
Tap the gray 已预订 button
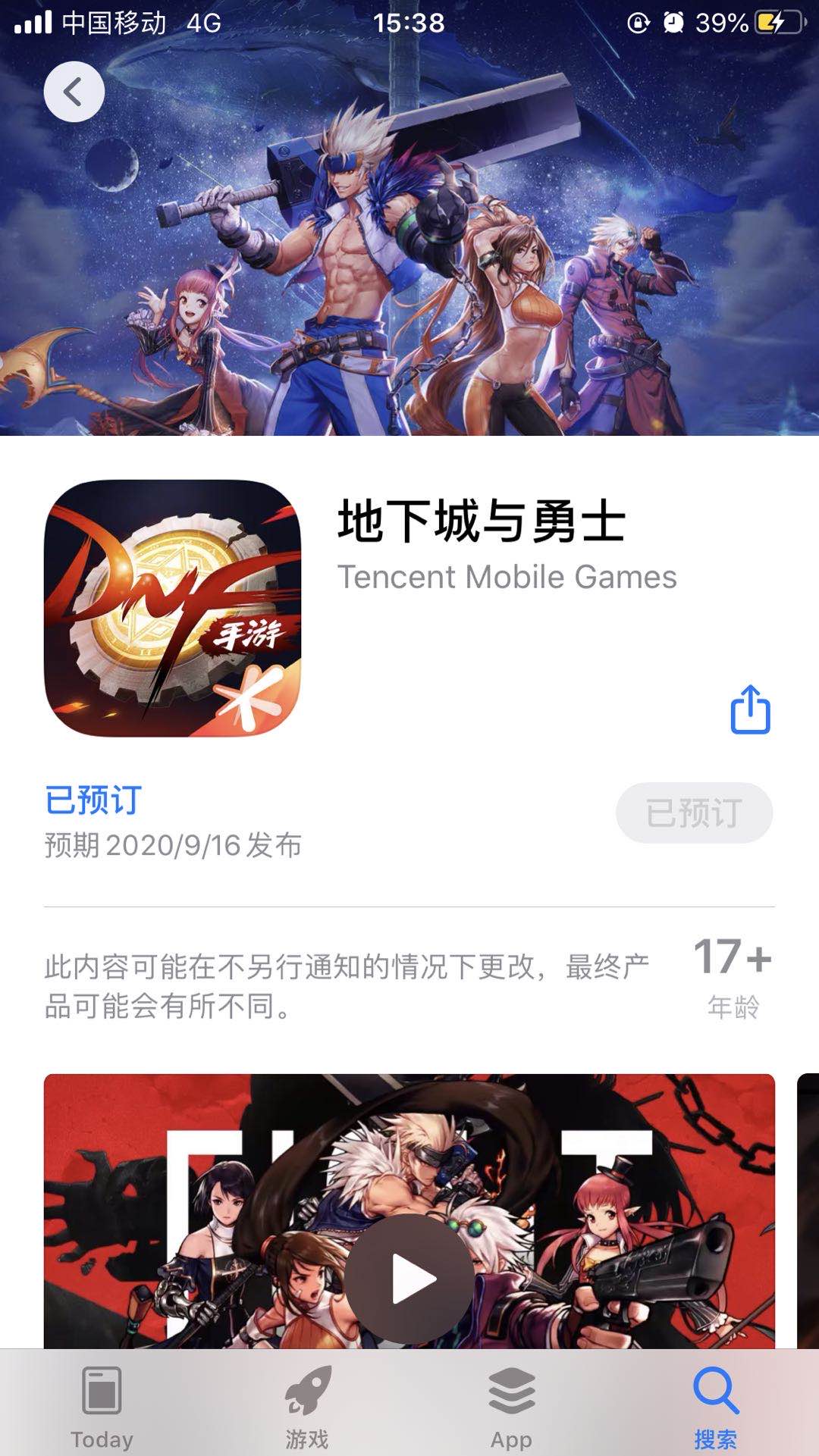point(694,813)
